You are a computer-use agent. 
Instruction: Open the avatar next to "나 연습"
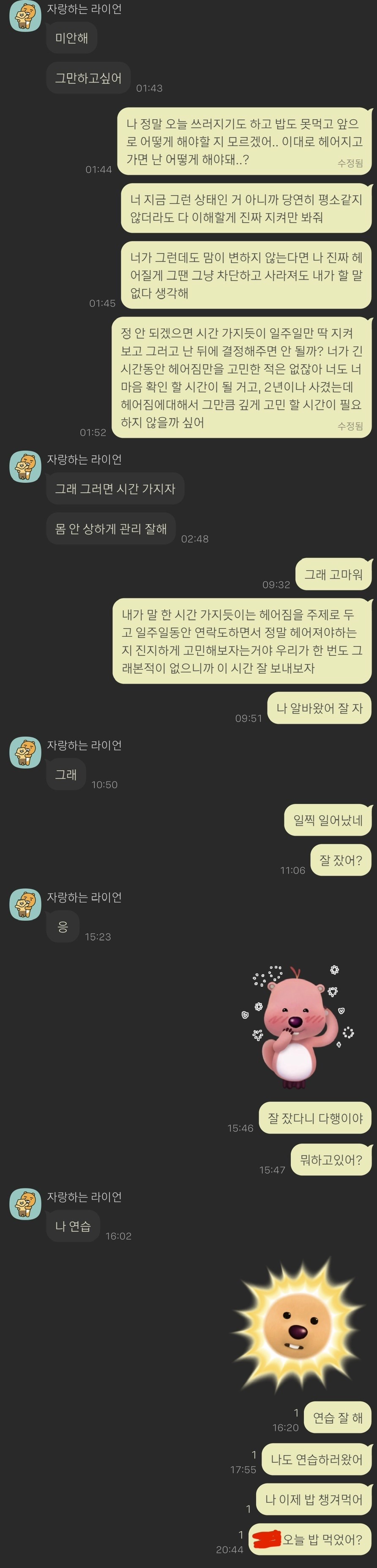click(25, 1203)
